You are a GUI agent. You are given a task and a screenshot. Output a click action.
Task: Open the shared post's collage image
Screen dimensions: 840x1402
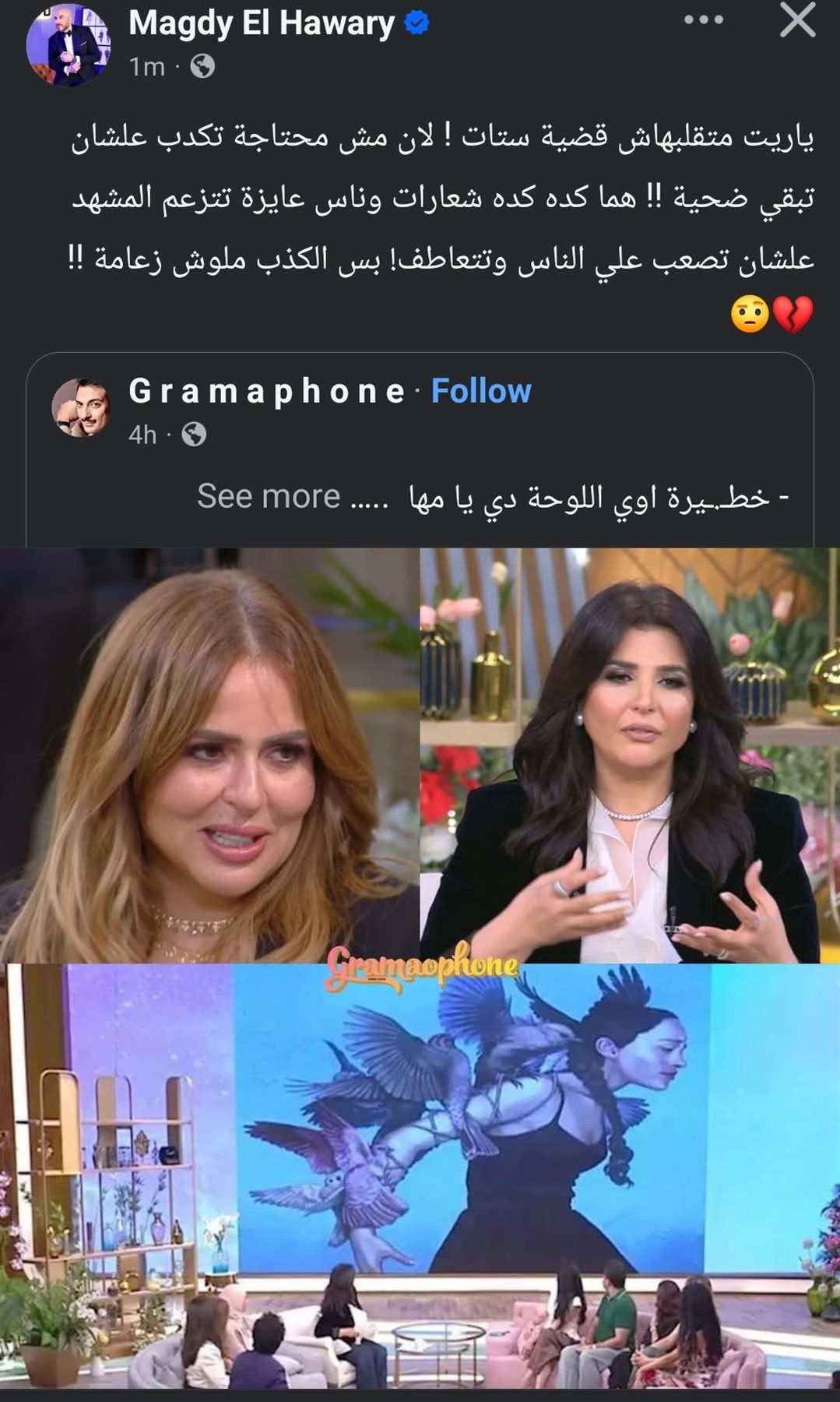pyautogui.click(x=420, y=966)
